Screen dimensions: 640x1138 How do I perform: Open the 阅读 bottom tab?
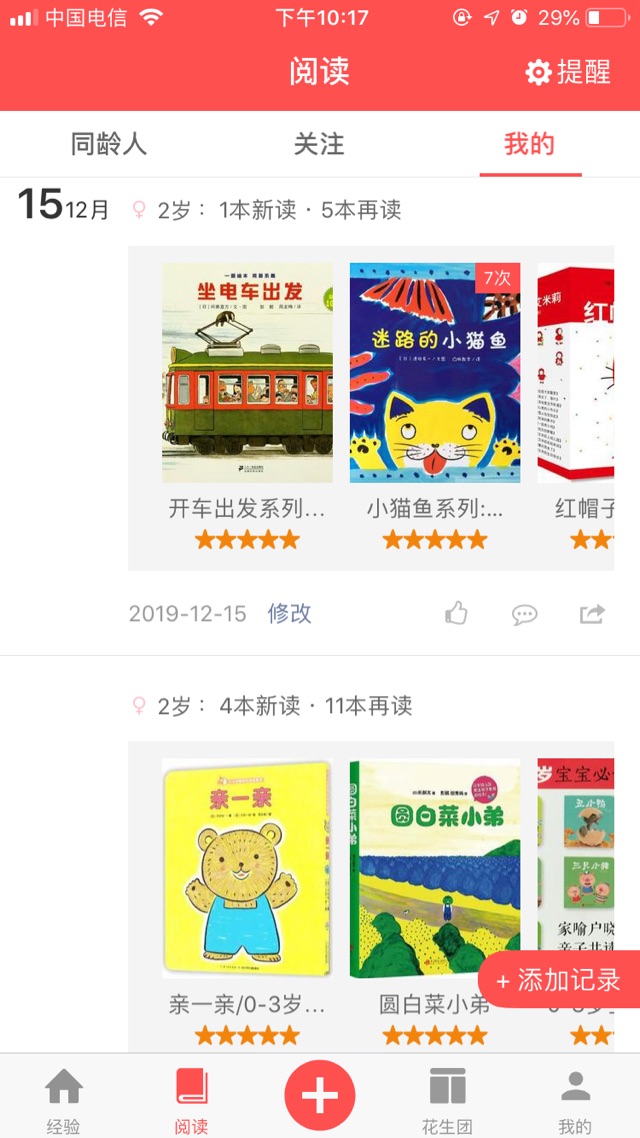click(x=191, y=1098)
